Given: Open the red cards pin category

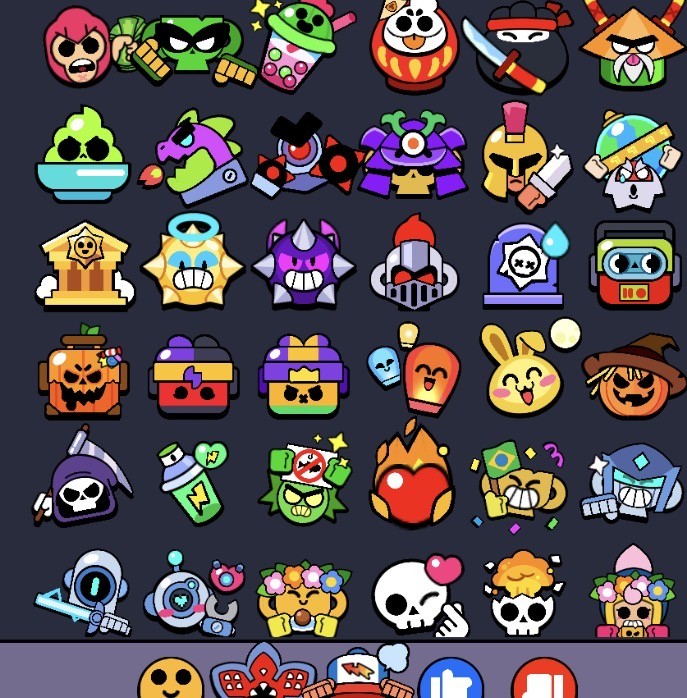Looking at the screenshot, I should [545, 680].
